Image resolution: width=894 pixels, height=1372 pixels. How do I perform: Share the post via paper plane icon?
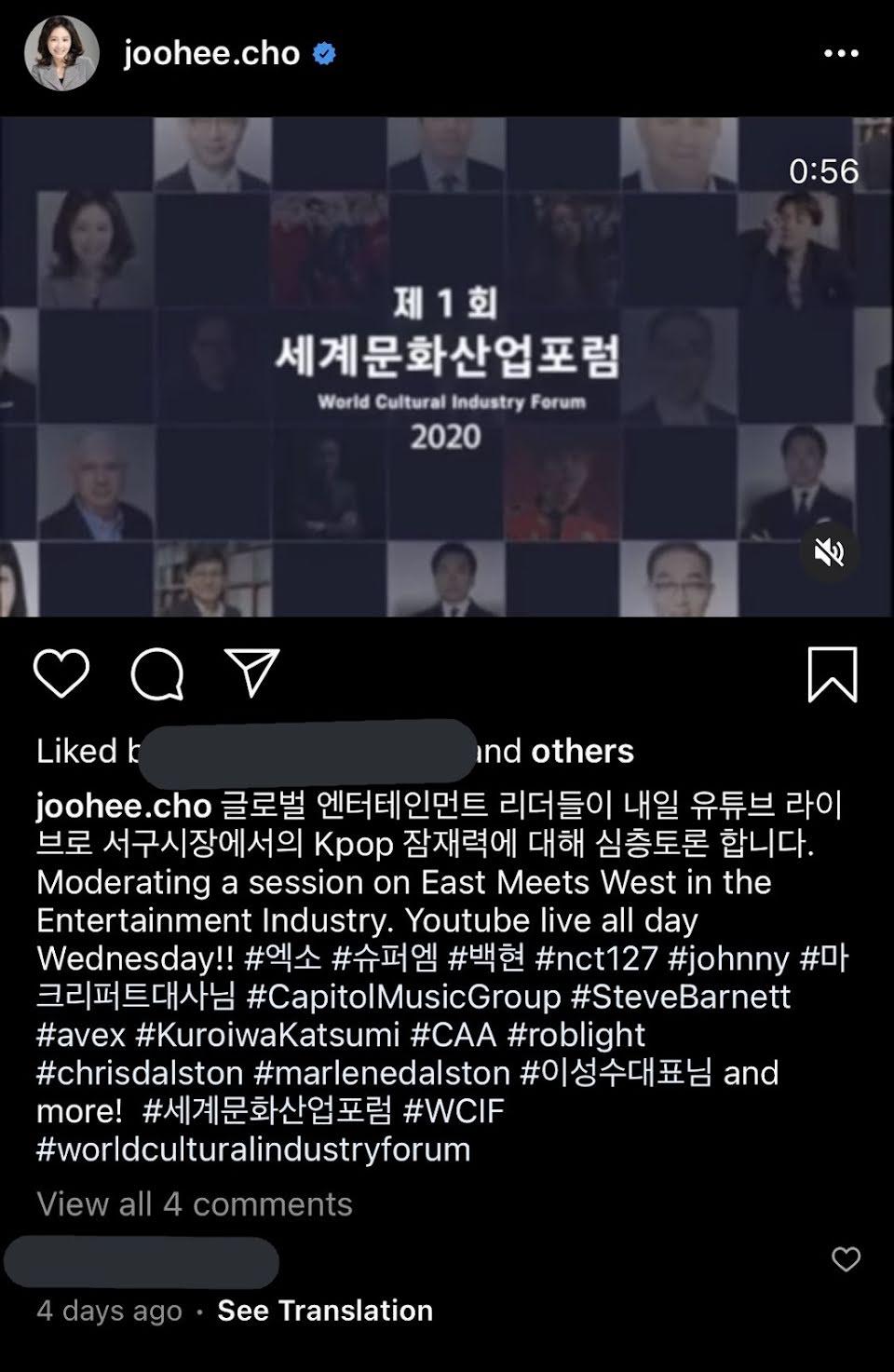(251, 672)
